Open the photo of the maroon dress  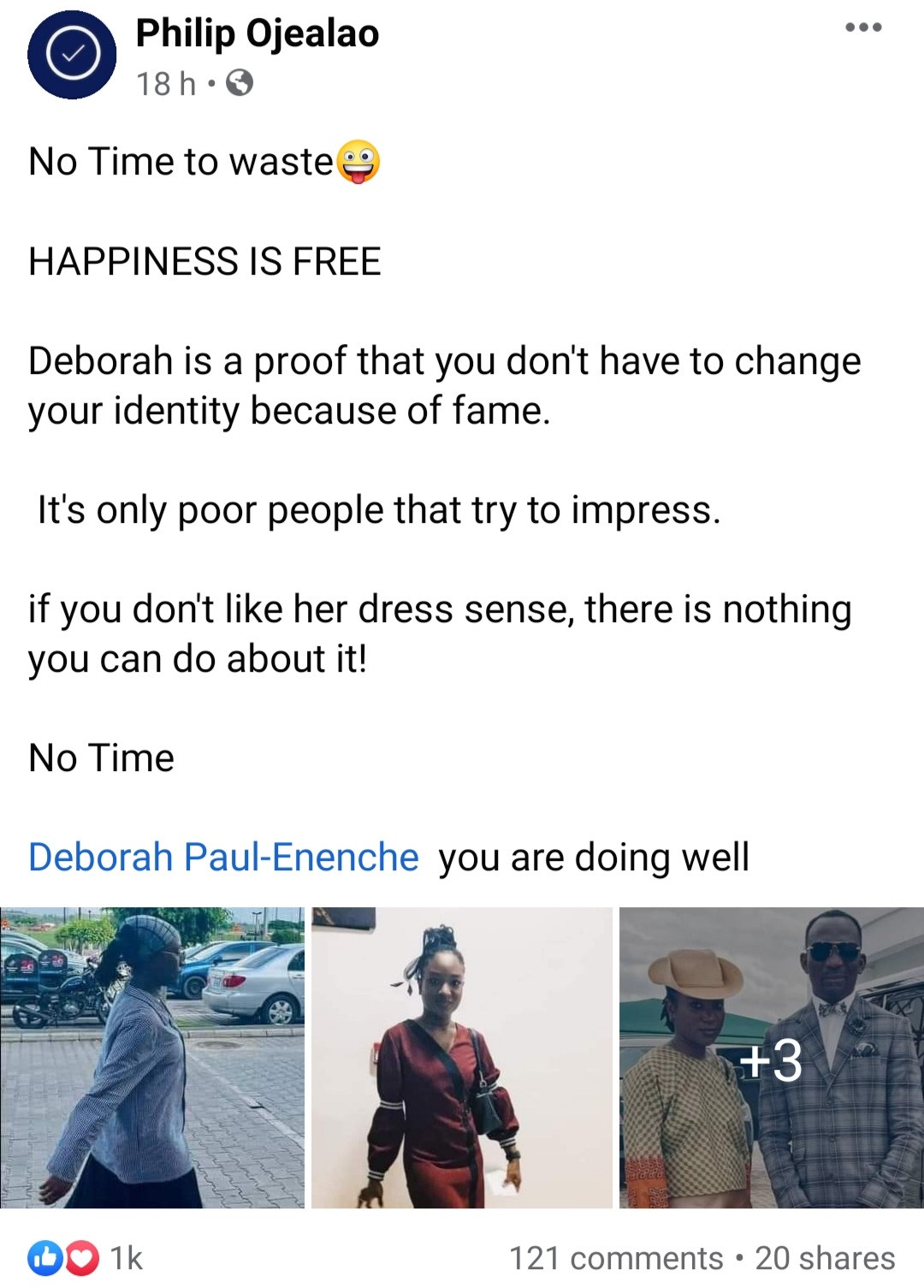(x=461, y=1058)
